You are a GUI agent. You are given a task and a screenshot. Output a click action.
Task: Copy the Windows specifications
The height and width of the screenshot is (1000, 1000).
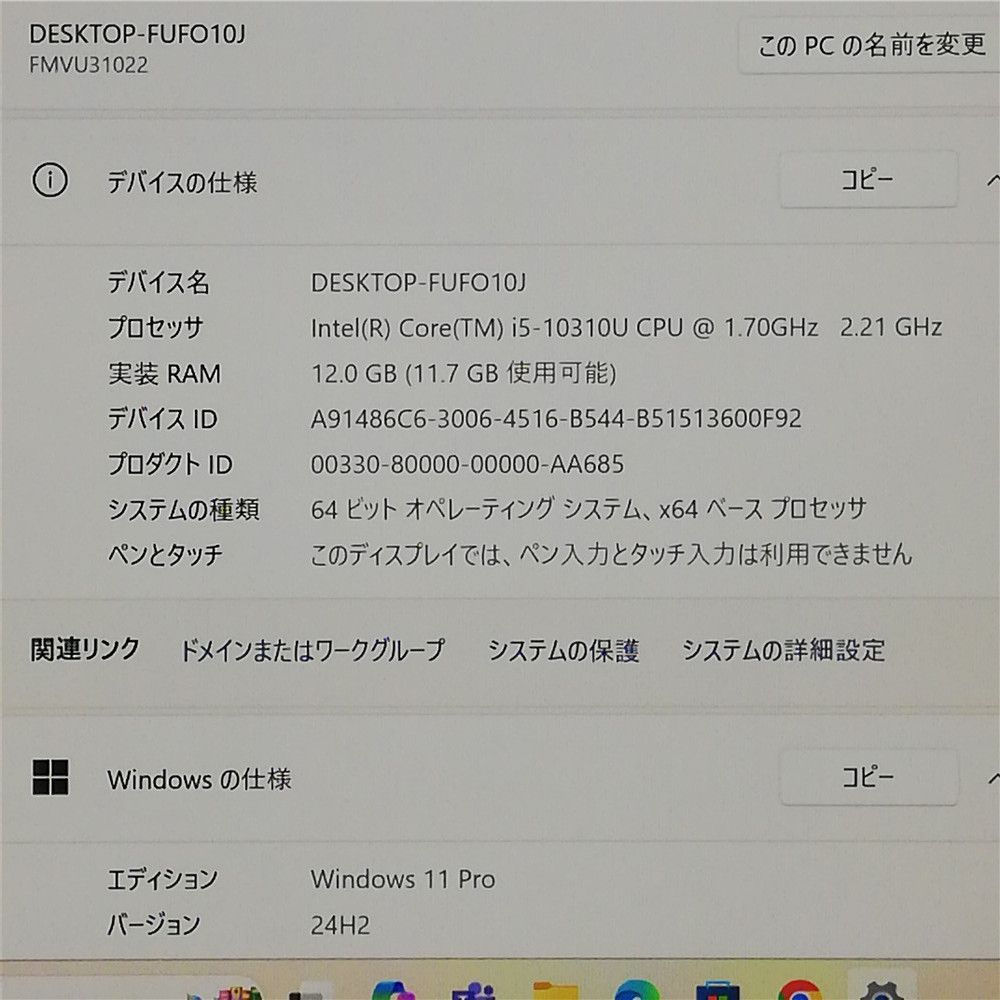[x=867, y=778]
